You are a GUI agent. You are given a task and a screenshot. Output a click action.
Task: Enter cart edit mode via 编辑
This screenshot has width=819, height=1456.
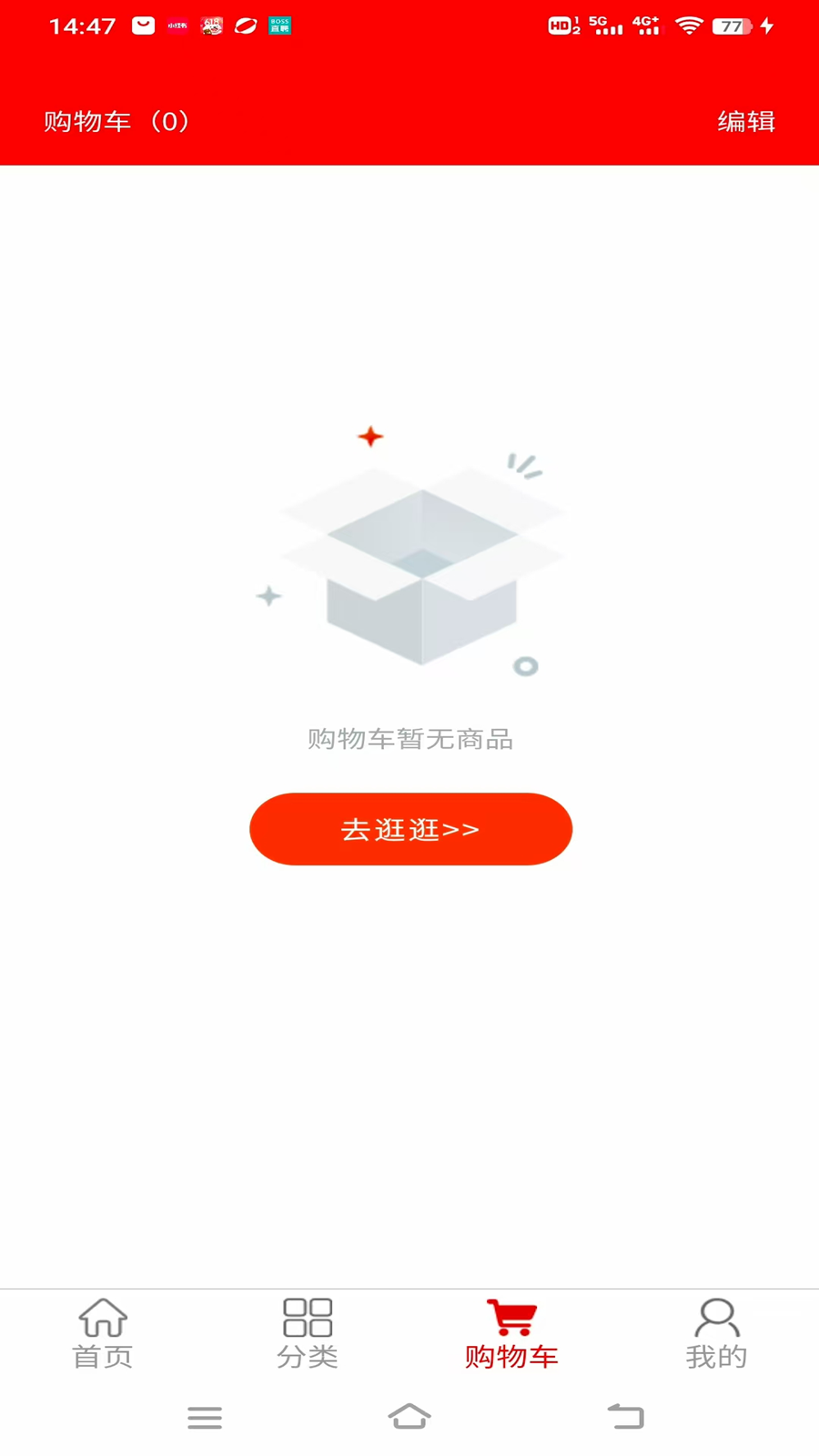746,120
